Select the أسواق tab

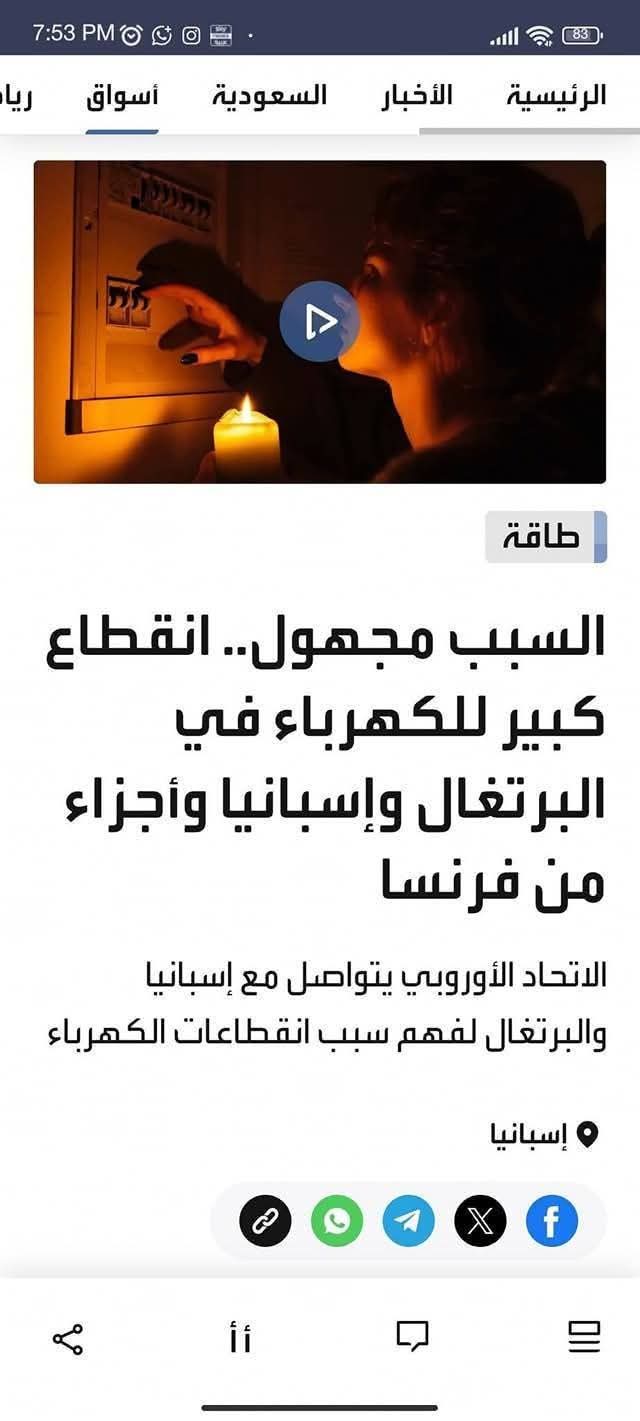[122, 97]
